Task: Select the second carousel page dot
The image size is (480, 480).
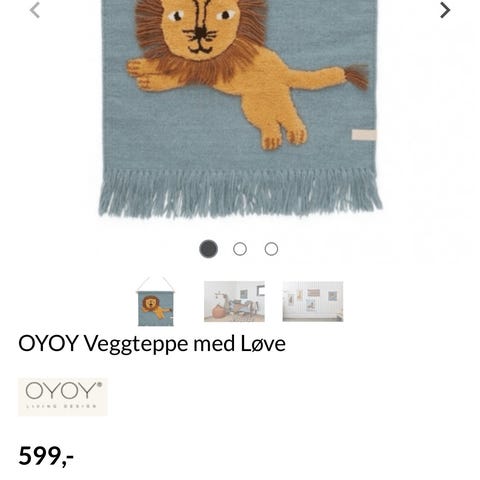Action: (240, 249)
